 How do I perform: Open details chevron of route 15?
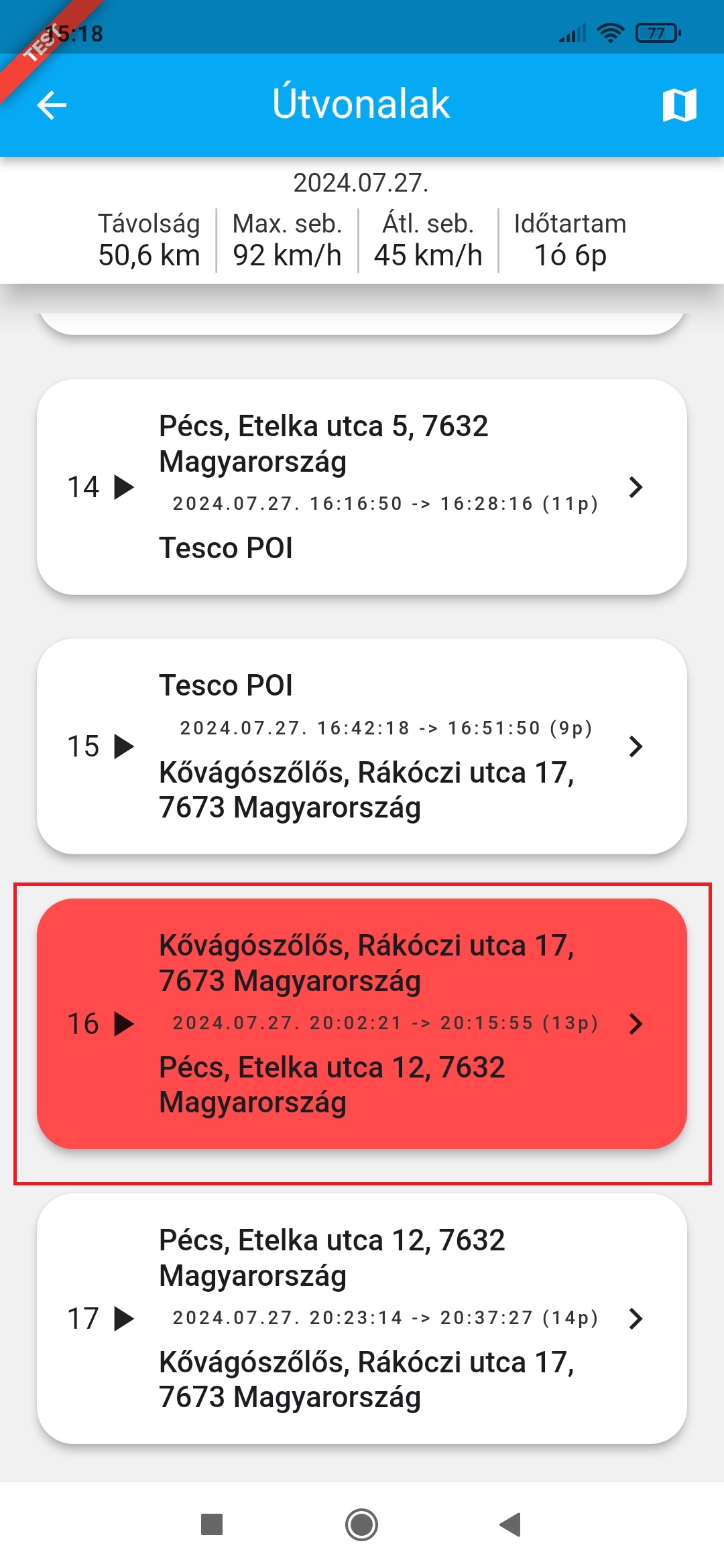(636, 746)
